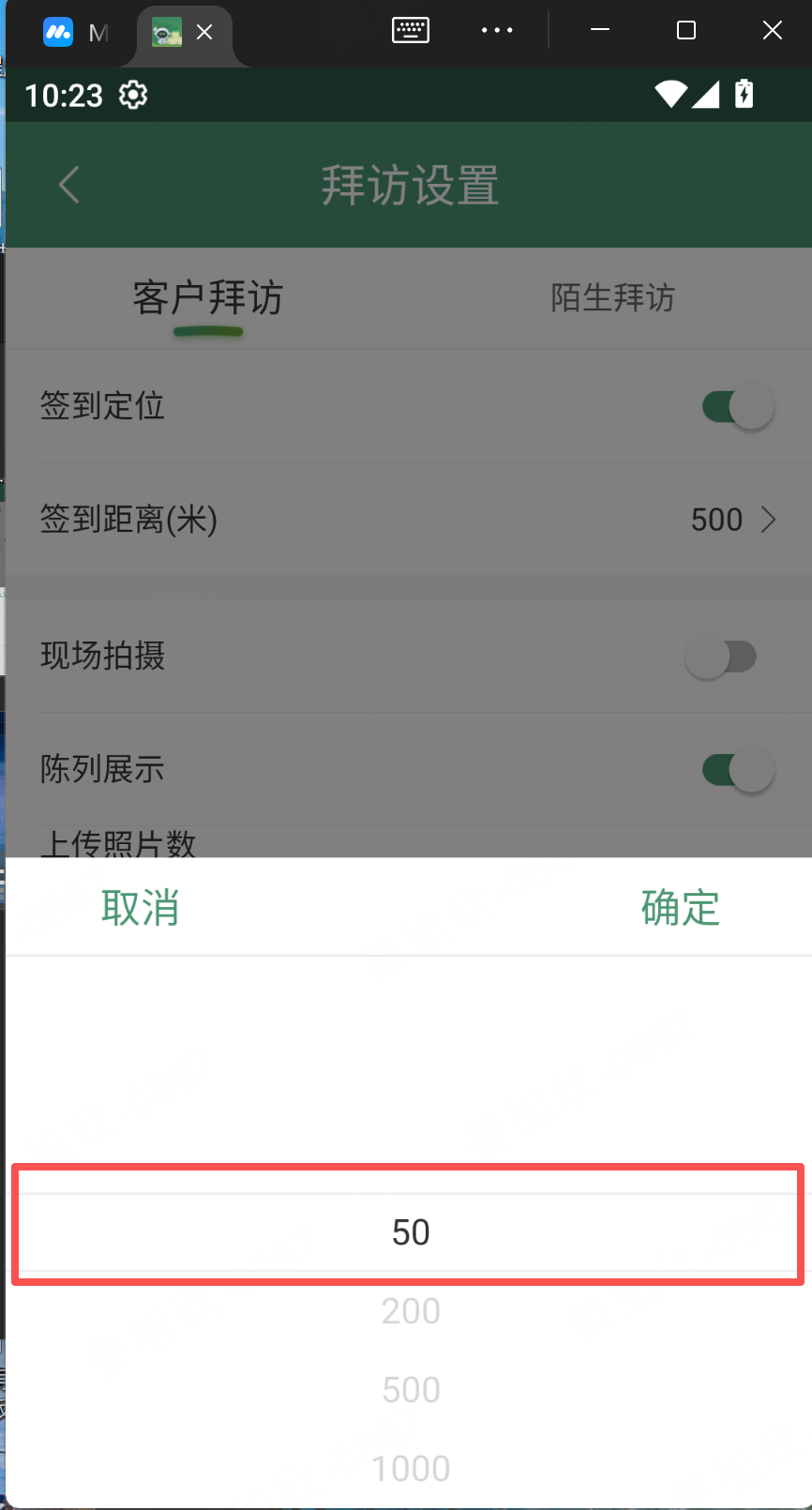Disable the 陈列展示 switch

pos(738,770)
